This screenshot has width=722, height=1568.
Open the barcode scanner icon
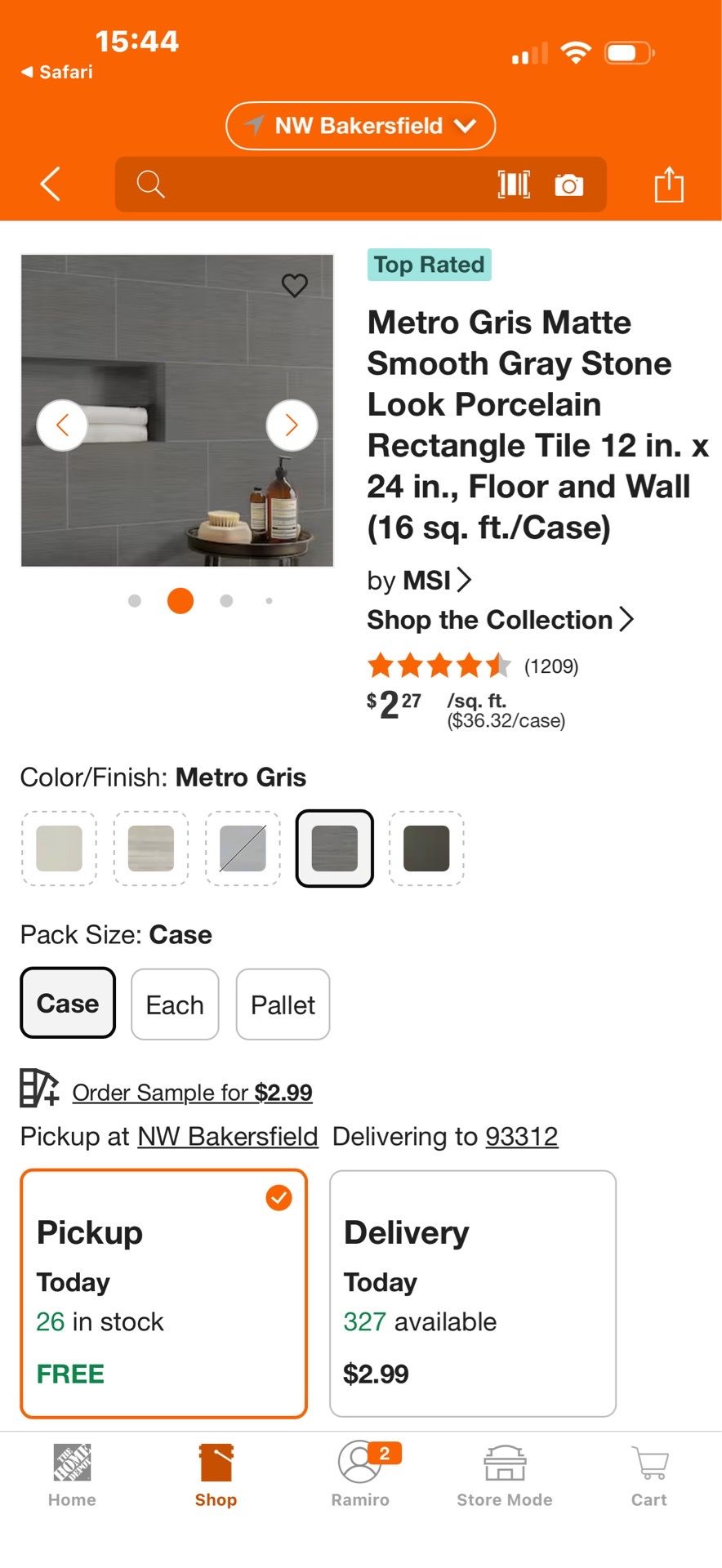(514, 185)
